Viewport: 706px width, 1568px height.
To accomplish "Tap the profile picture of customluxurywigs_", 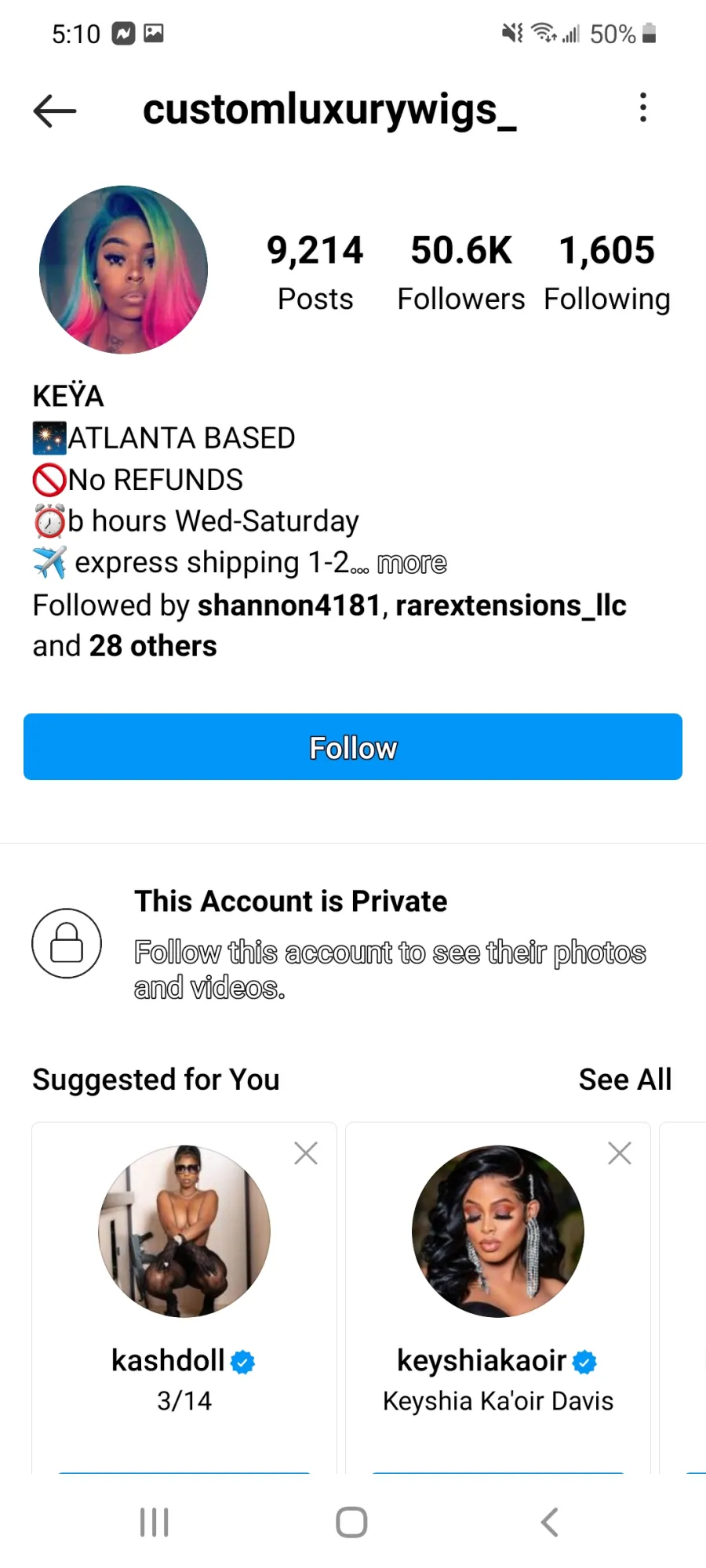I will point(123,270).
